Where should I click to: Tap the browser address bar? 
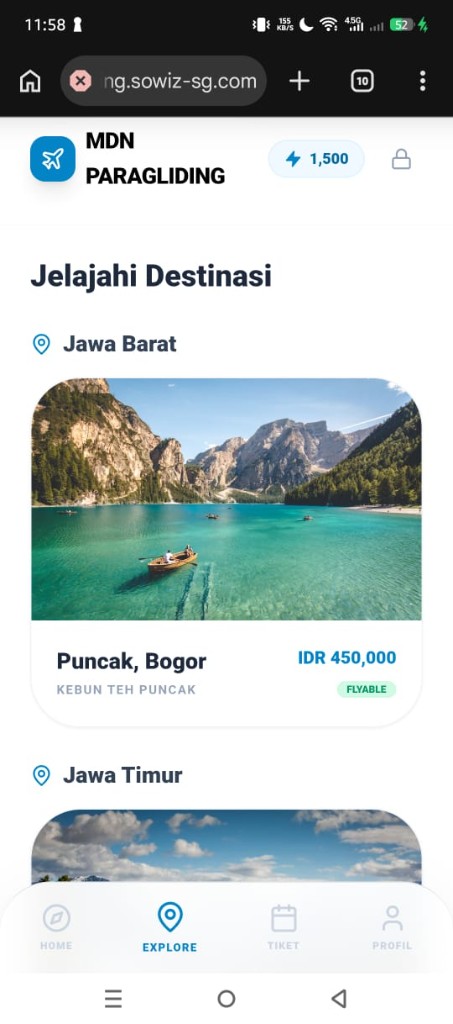[164, 81]
